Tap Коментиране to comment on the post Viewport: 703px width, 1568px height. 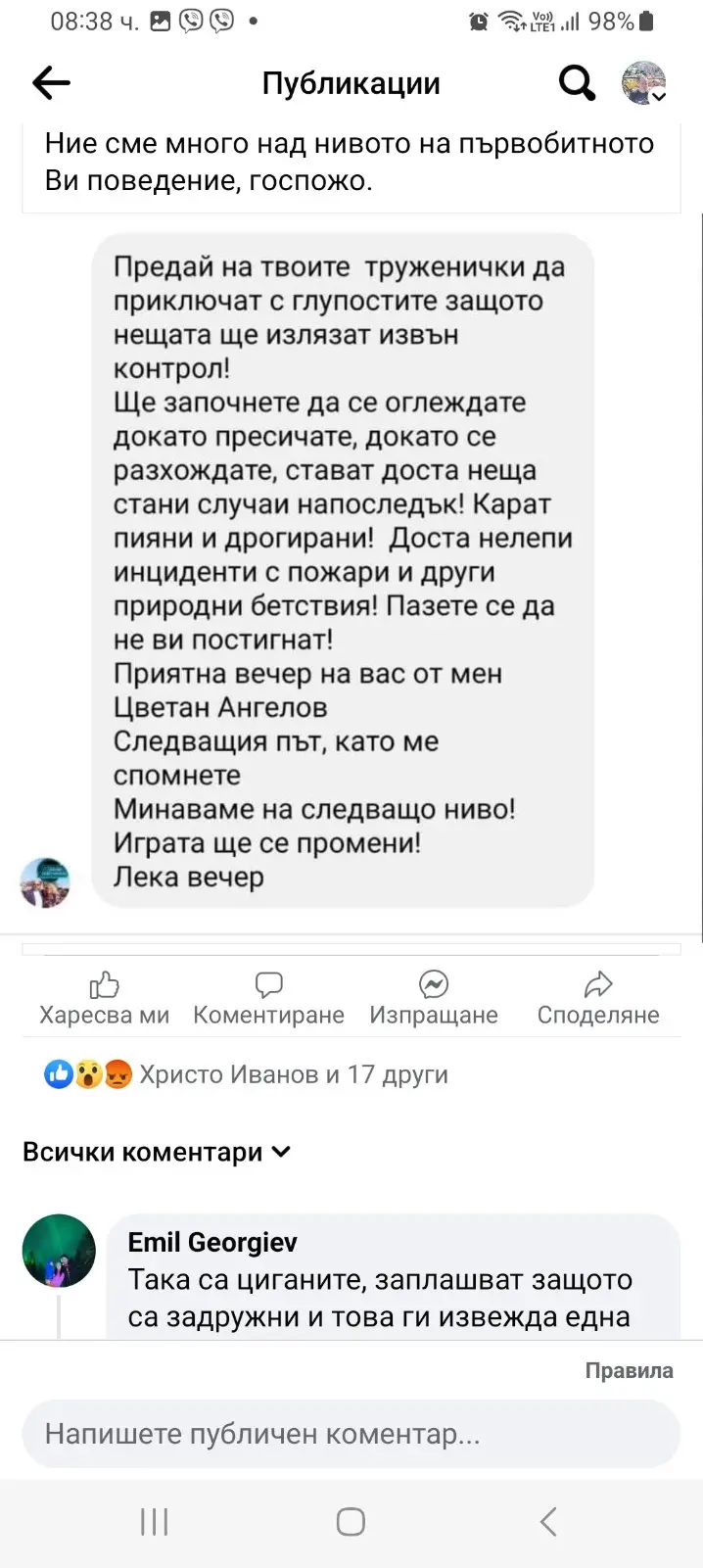(268, 998)
